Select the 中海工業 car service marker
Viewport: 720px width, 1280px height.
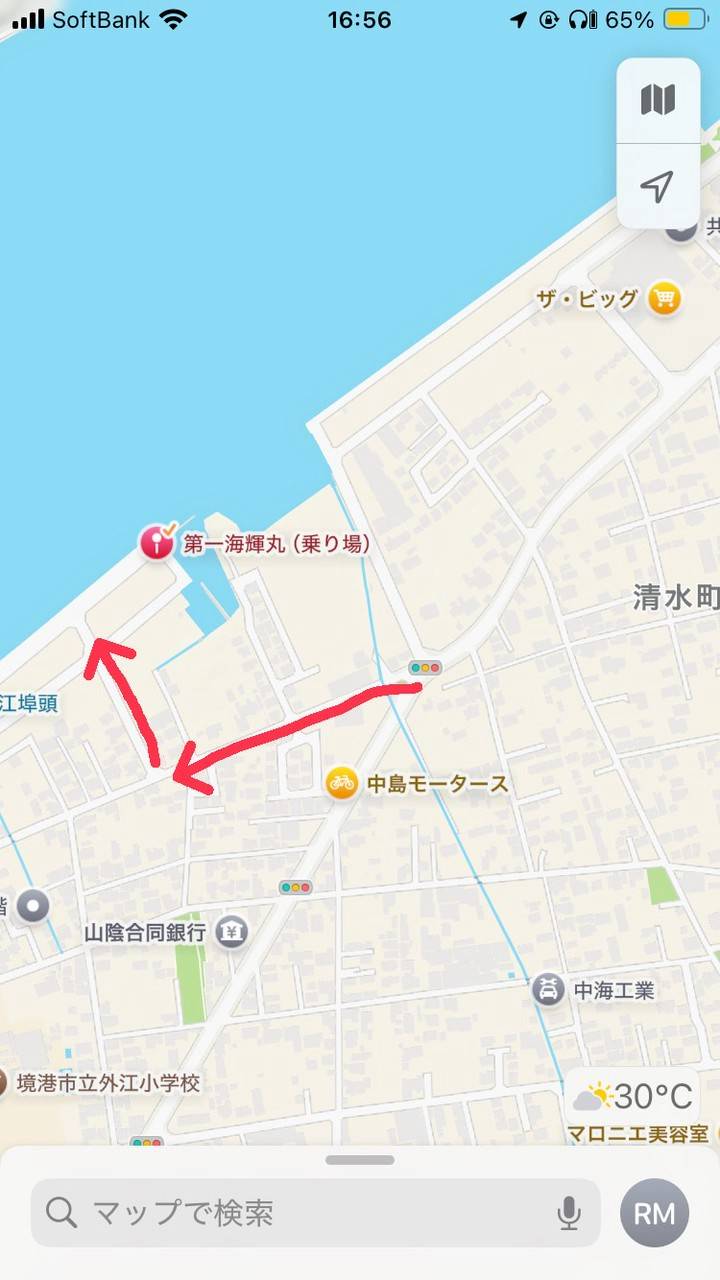point(547,990)
